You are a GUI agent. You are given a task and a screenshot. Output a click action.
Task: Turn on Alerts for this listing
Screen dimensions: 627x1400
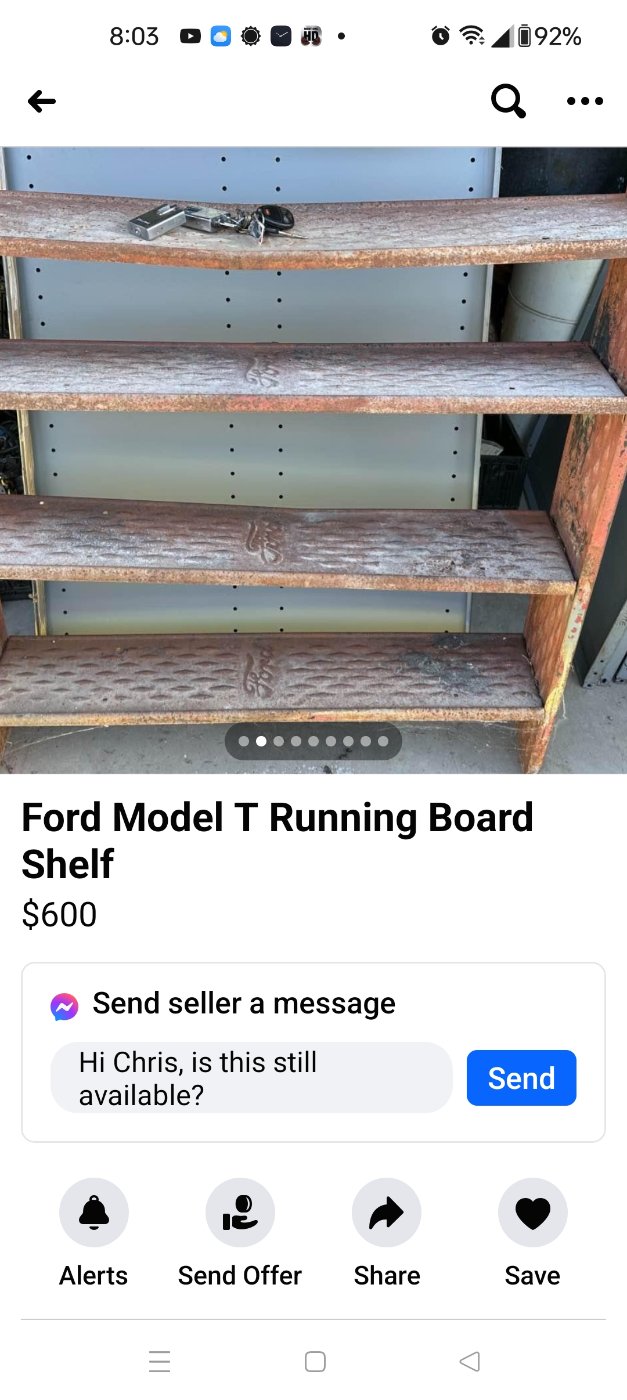(94, 1213)
